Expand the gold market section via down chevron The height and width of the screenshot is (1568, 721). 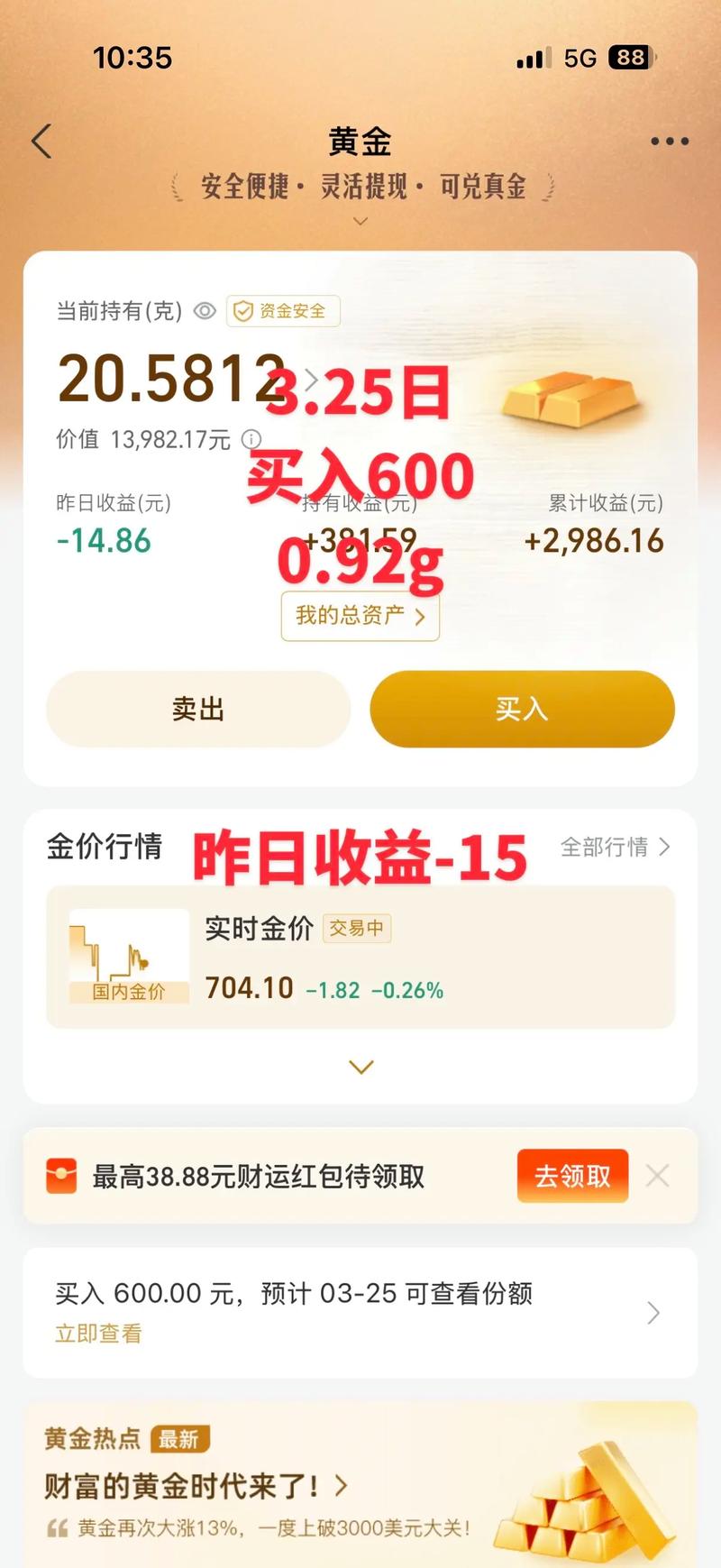(360, 1067)
